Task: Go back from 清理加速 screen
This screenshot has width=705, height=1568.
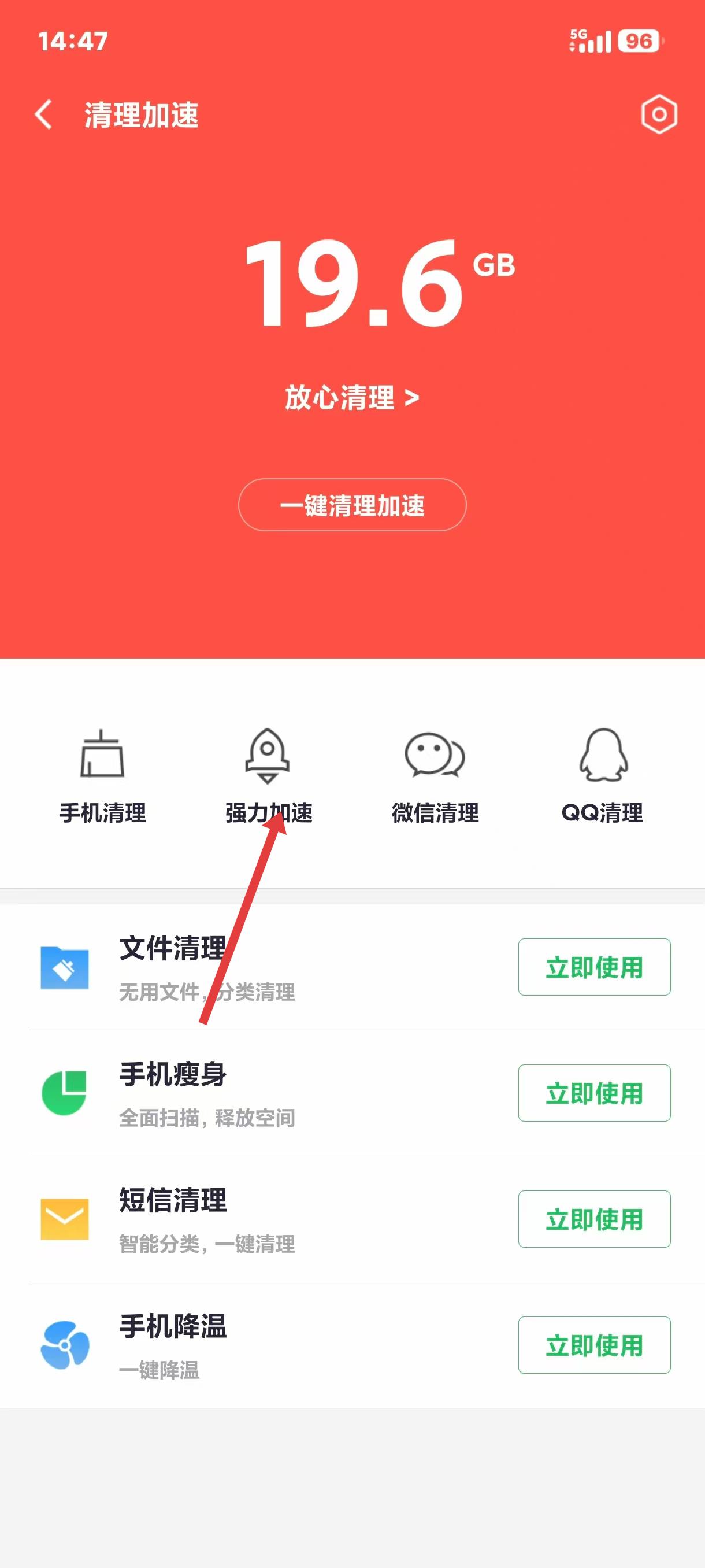Action: [44, 114]
